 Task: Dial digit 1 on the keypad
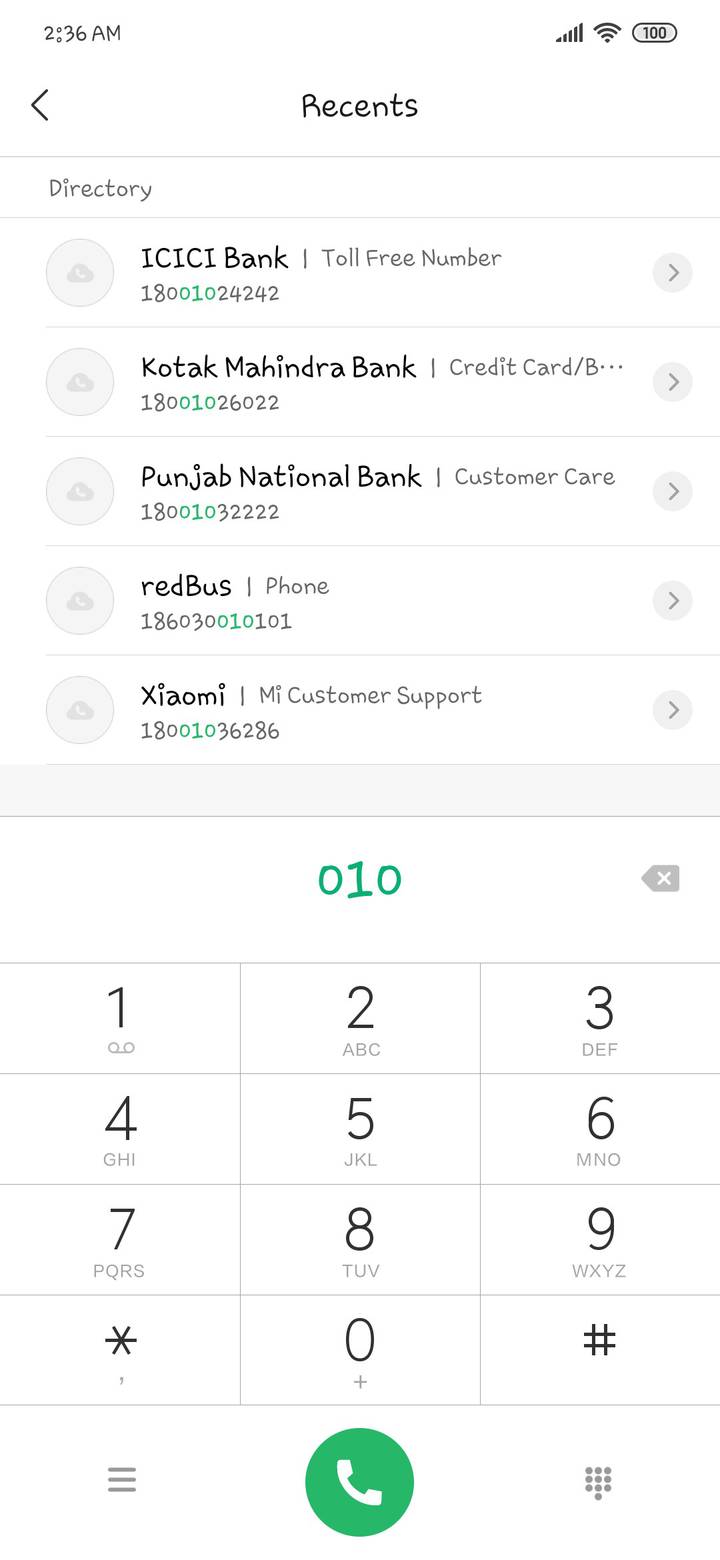120,1018
